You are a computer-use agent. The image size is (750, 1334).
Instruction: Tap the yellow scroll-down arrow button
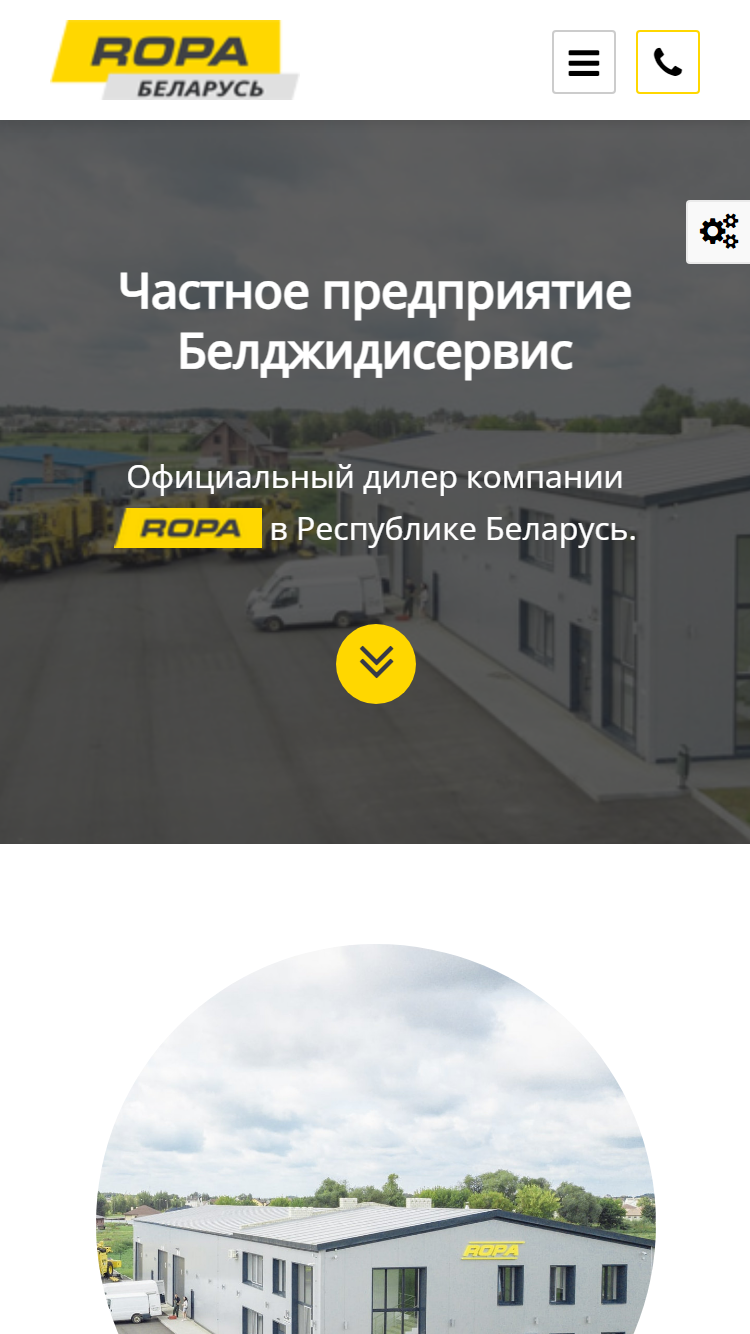[376, 664]
